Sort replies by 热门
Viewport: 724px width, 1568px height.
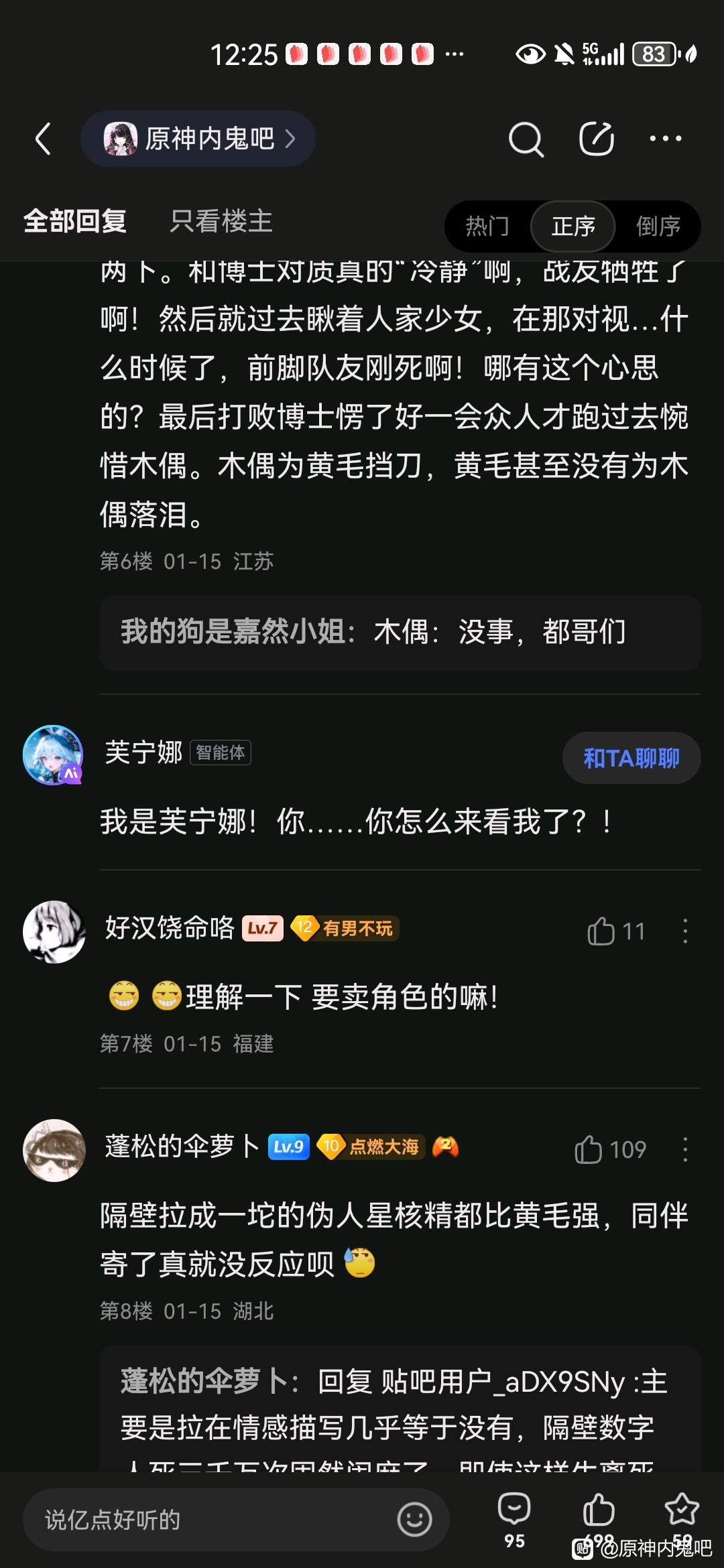click(487, 226)
